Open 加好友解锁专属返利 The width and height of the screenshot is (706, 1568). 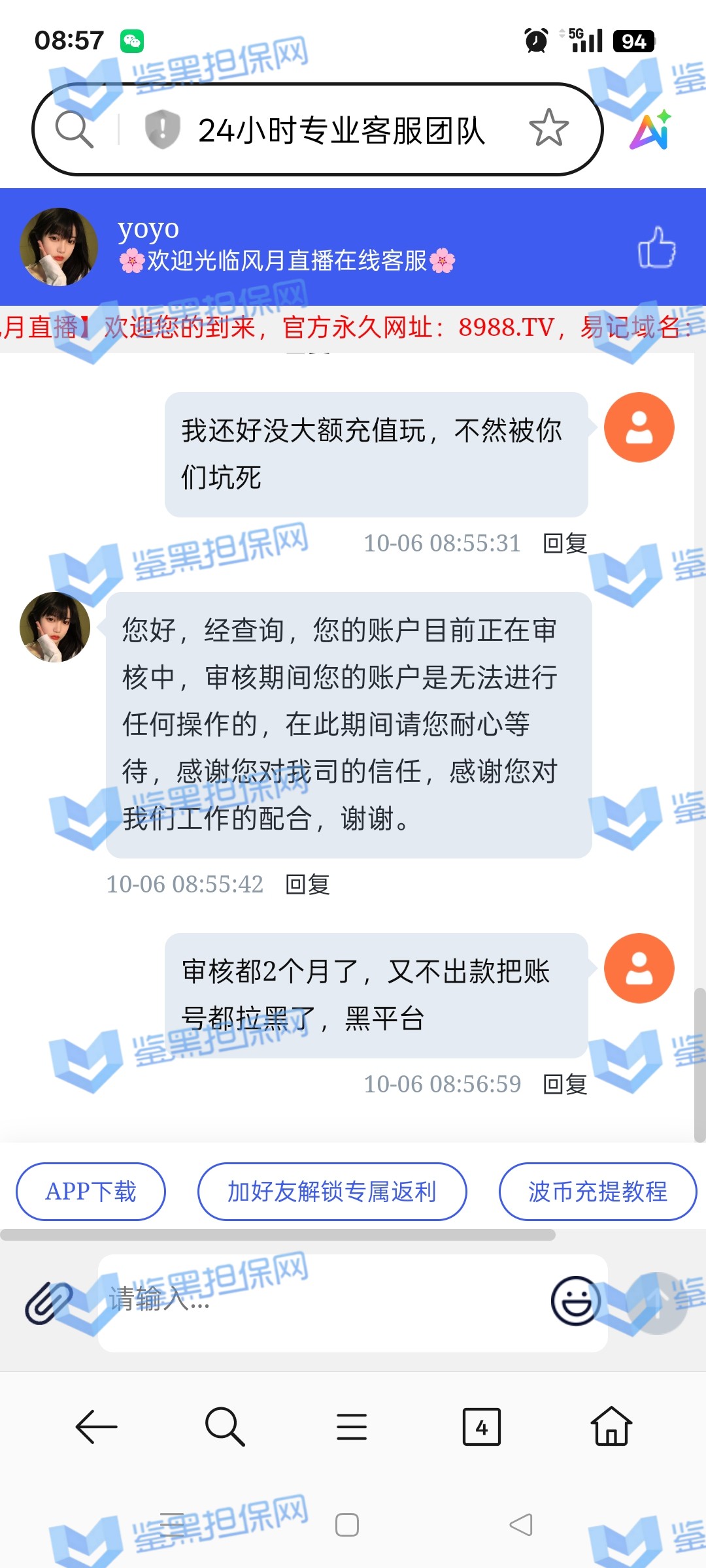click(x=332, y=1191)
